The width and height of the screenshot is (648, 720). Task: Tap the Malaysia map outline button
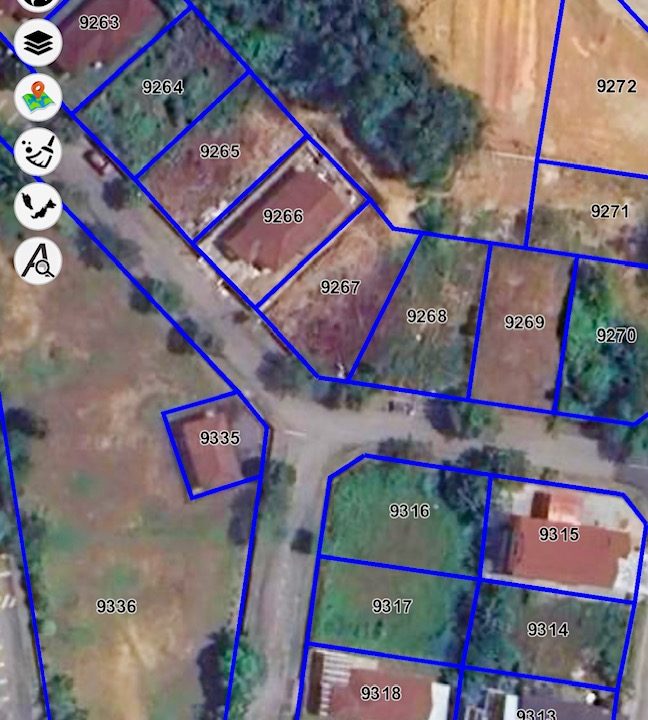tap(38, 206)
